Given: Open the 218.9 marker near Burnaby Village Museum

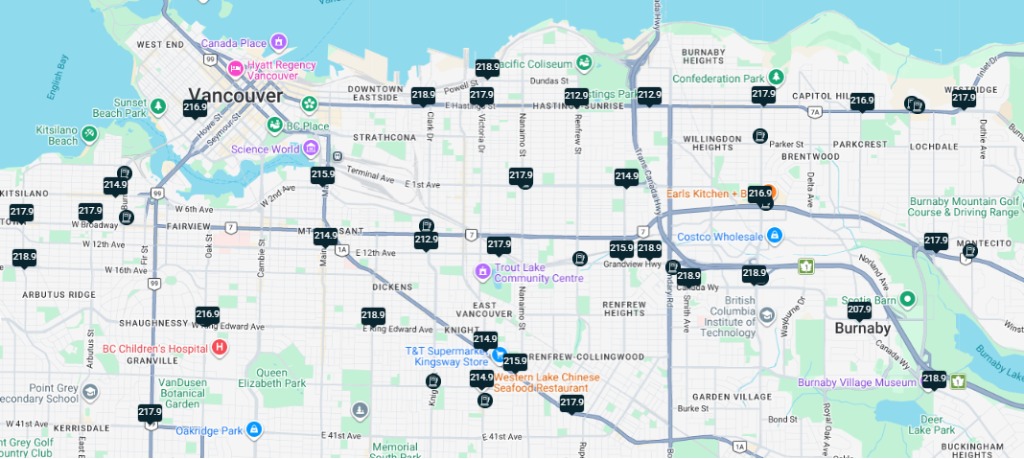Looking at the screenshot, I should [933, 378].
